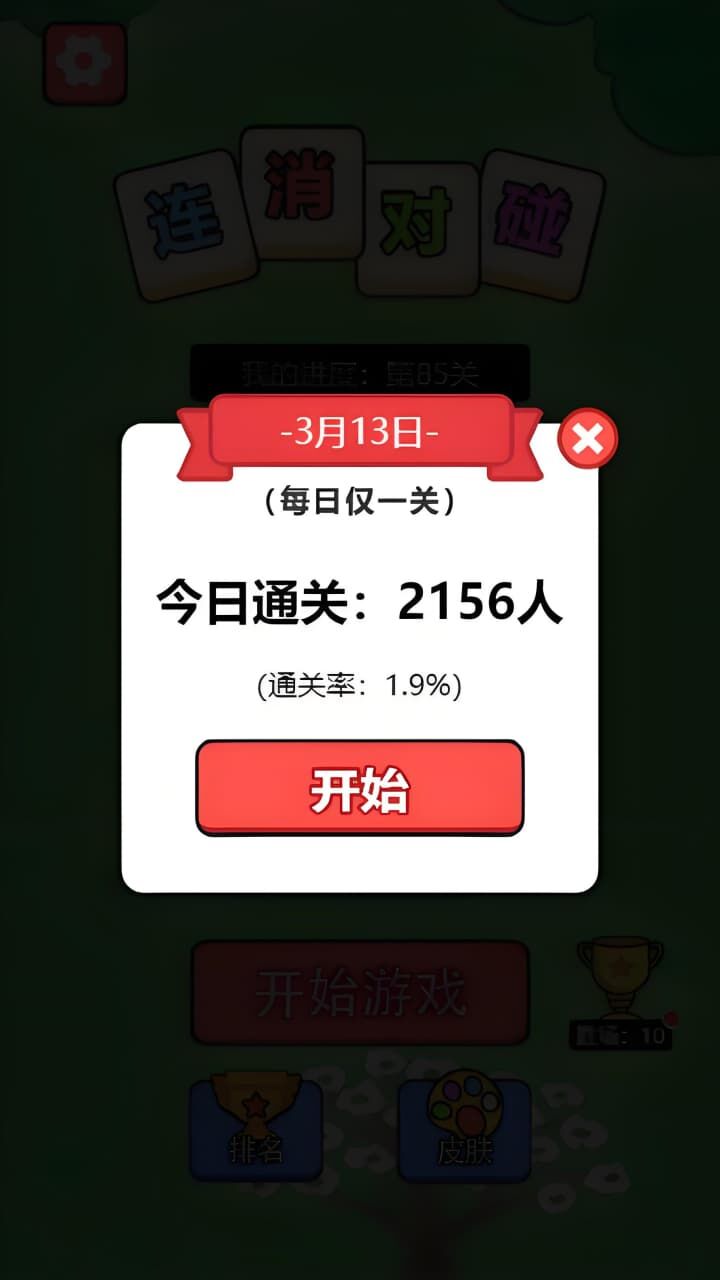This screenshot has height=1280, width=720.
Task: Tap the red 开始 button
Action: [359, 788]
